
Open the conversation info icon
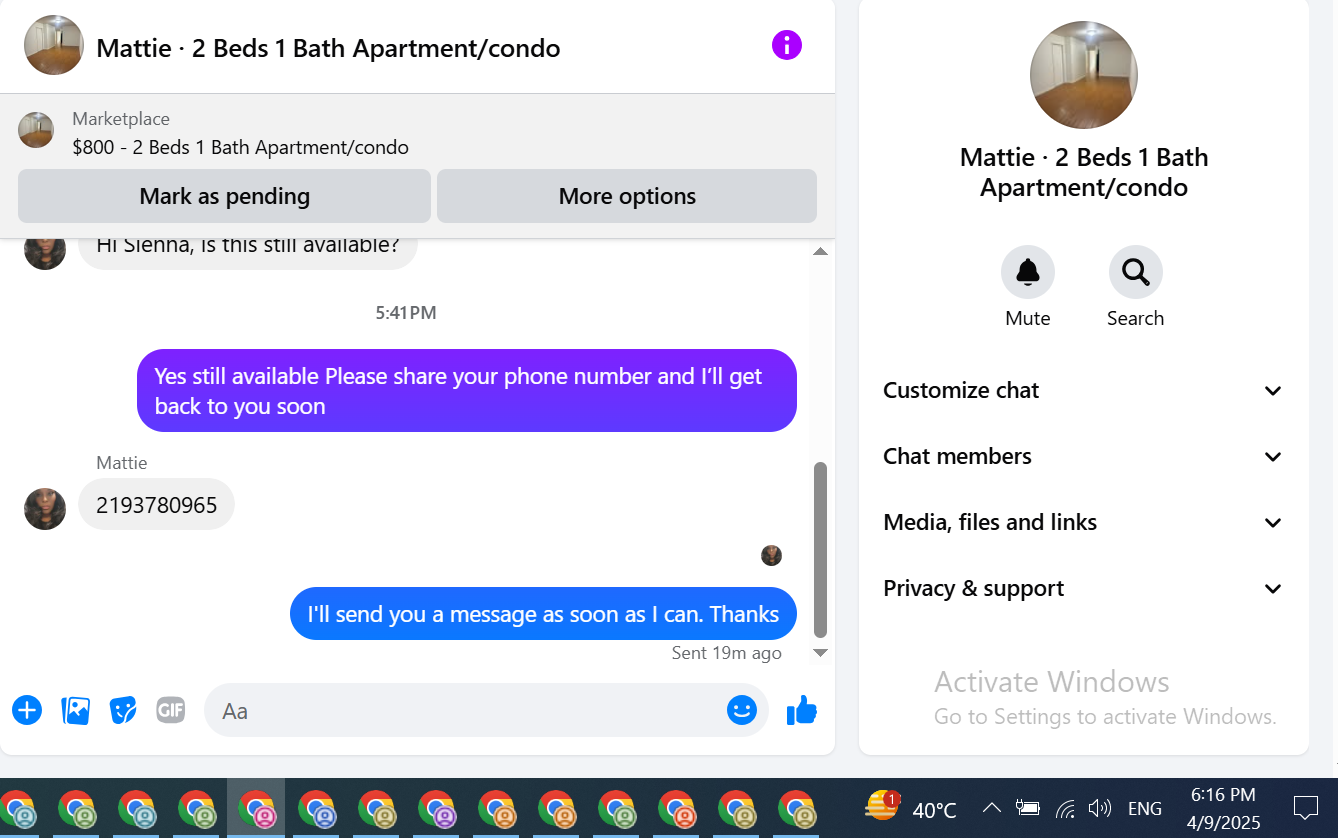pos(787,45)
